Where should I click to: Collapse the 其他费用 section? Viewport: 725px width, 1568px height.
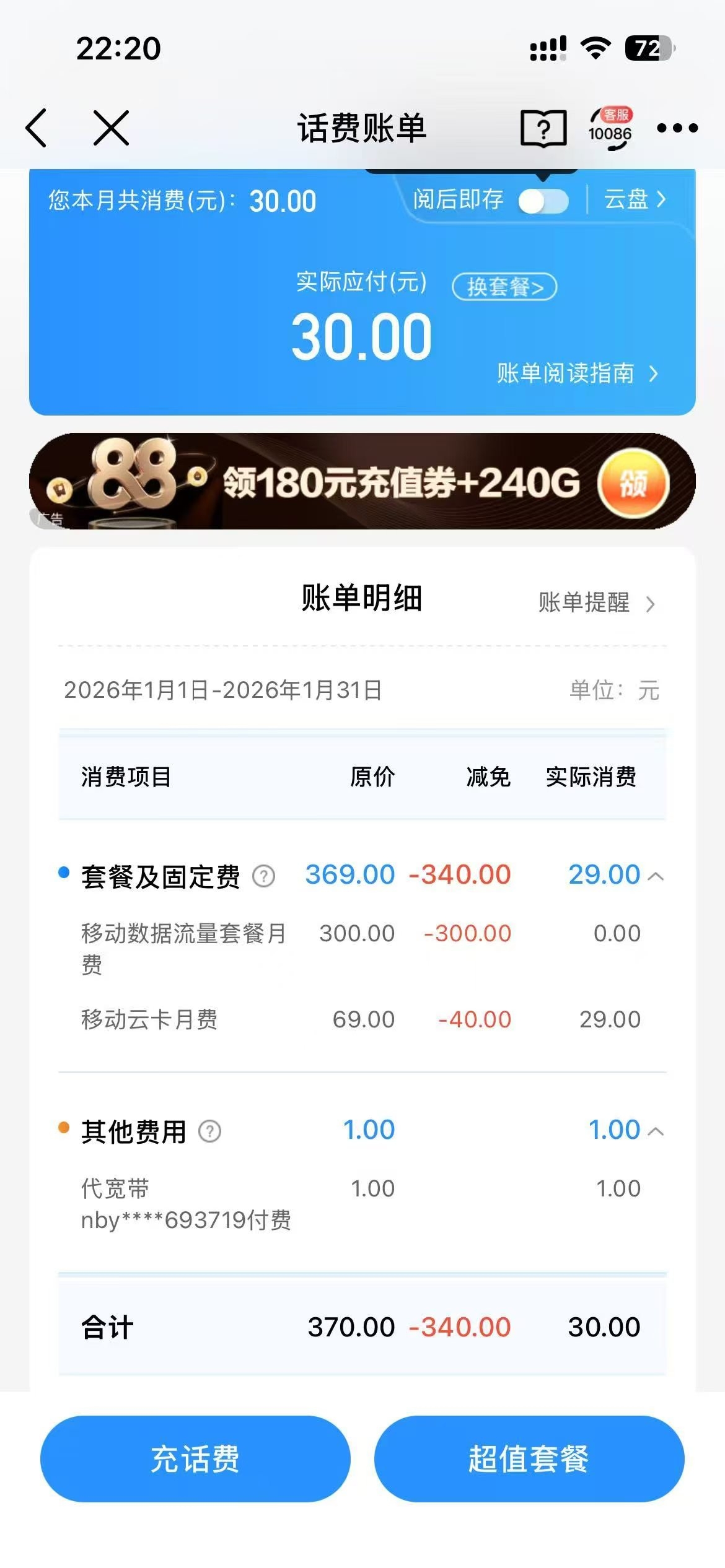tap(656, 1131)
